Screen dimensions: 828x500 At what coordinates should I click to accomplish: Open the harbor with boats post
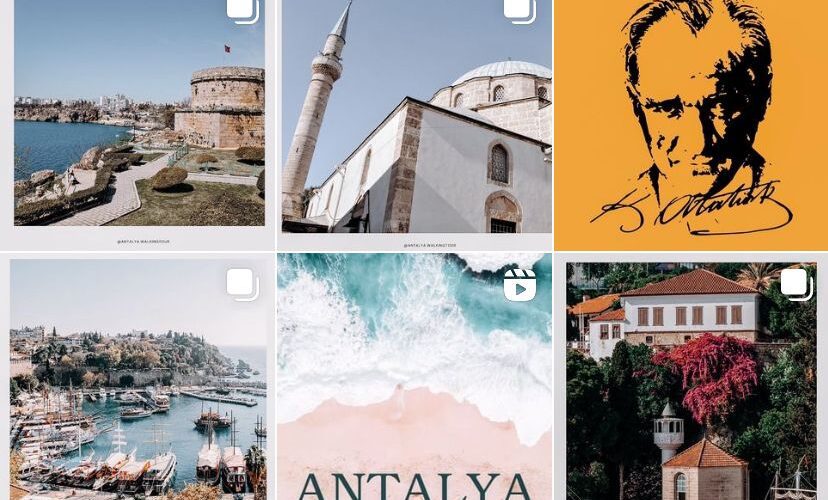click(x=138, y=376)
